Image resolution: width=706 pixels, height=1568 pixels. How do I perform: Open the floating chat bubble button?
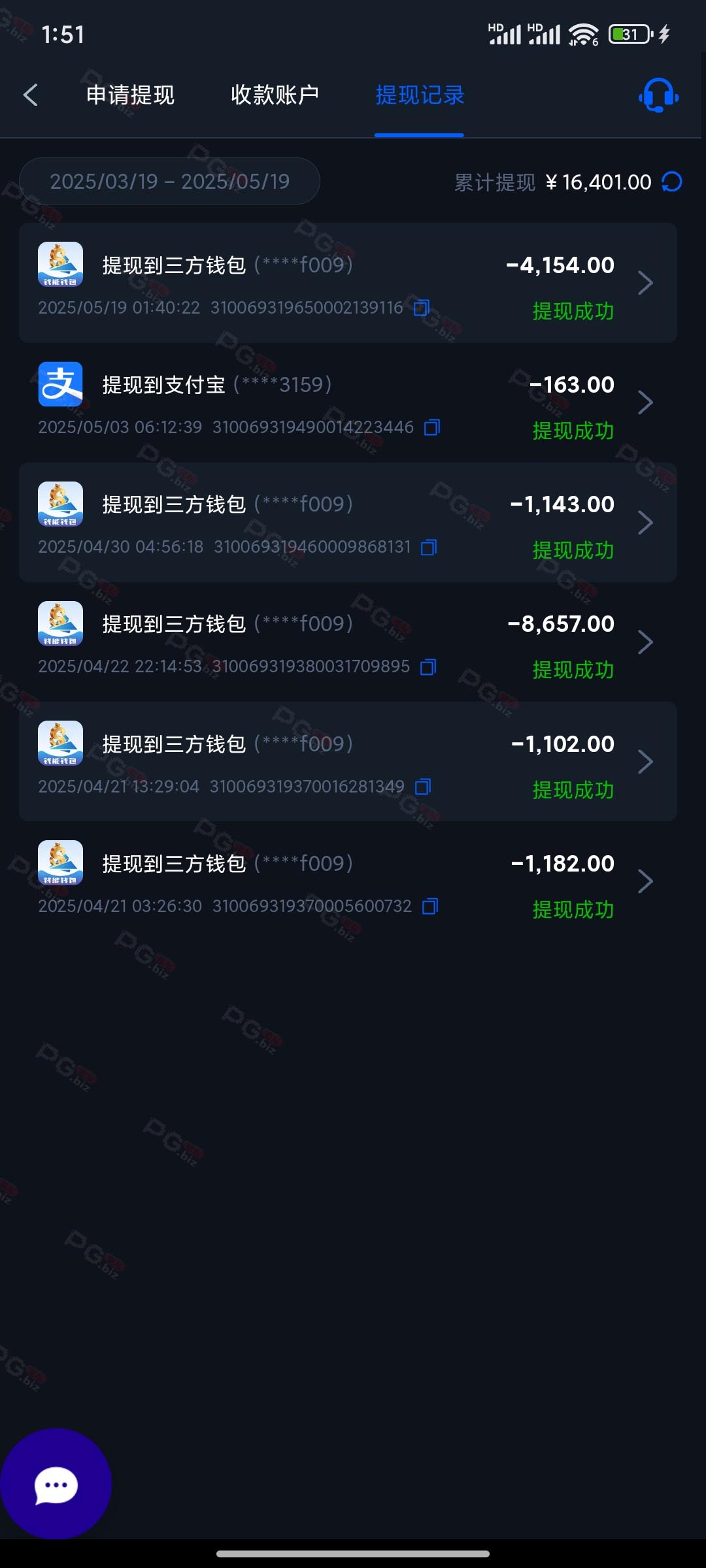(x=56, y=1484)
